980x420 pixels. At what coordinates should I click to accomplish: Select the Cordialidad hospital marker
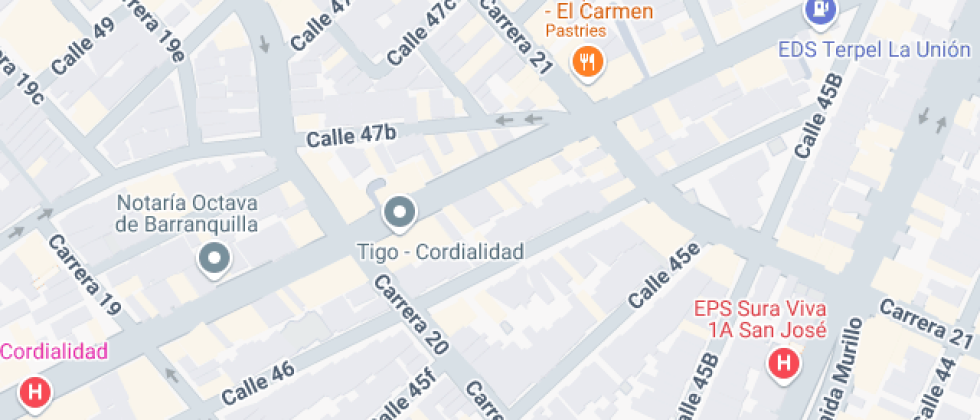35,391
